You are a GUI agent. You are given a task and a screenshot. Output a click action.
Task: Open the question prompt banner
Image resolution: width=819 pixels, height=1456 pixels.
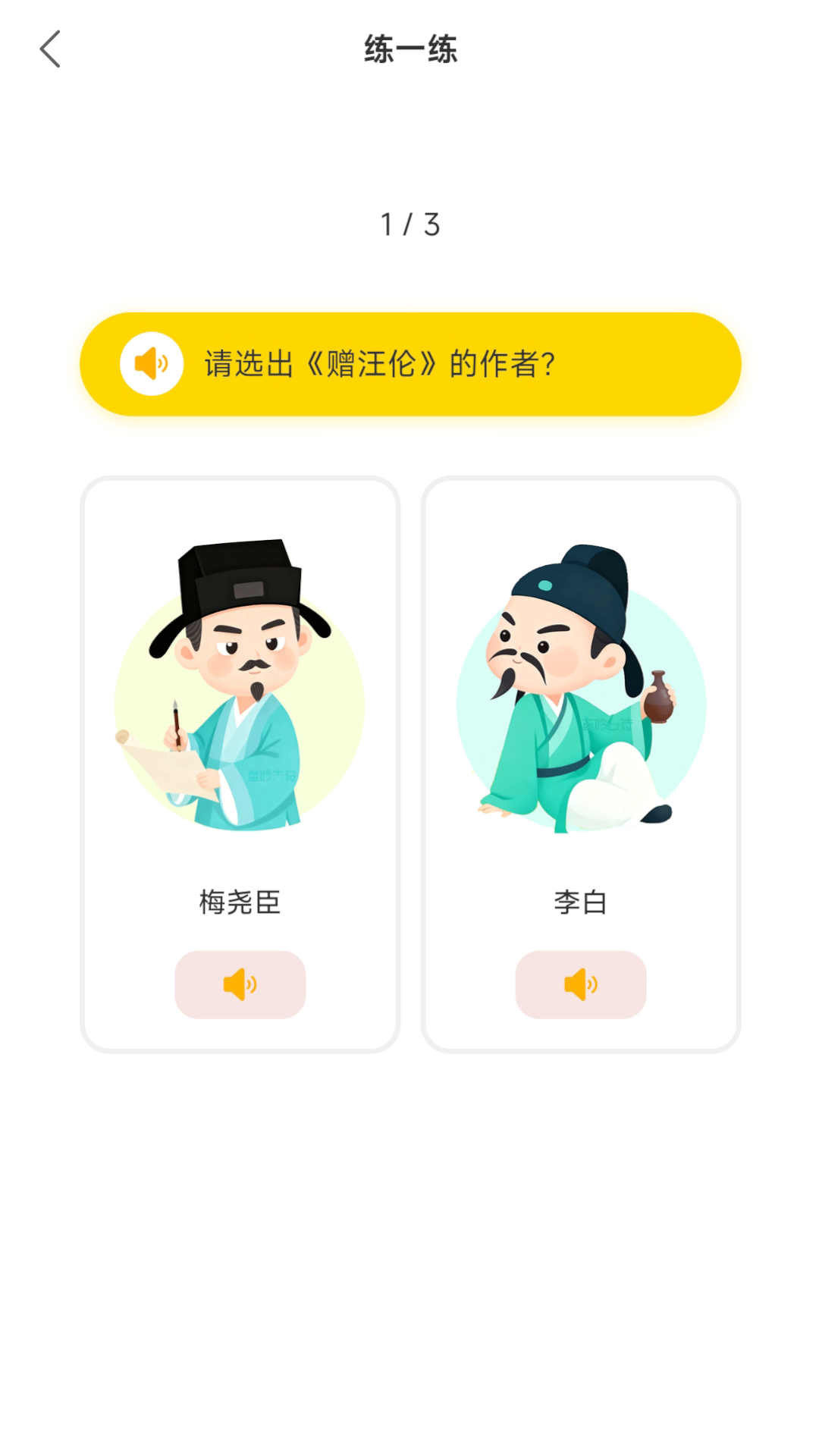pos(409,363)
